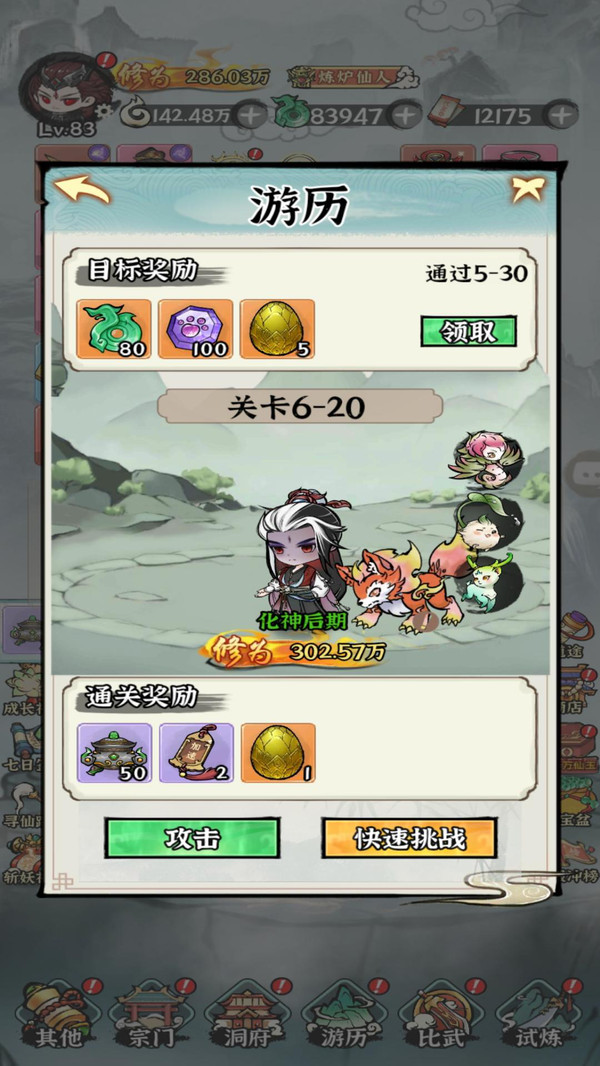Start the stage with 攻击 button
This screenshot has height=1066, width=600.
192,838
